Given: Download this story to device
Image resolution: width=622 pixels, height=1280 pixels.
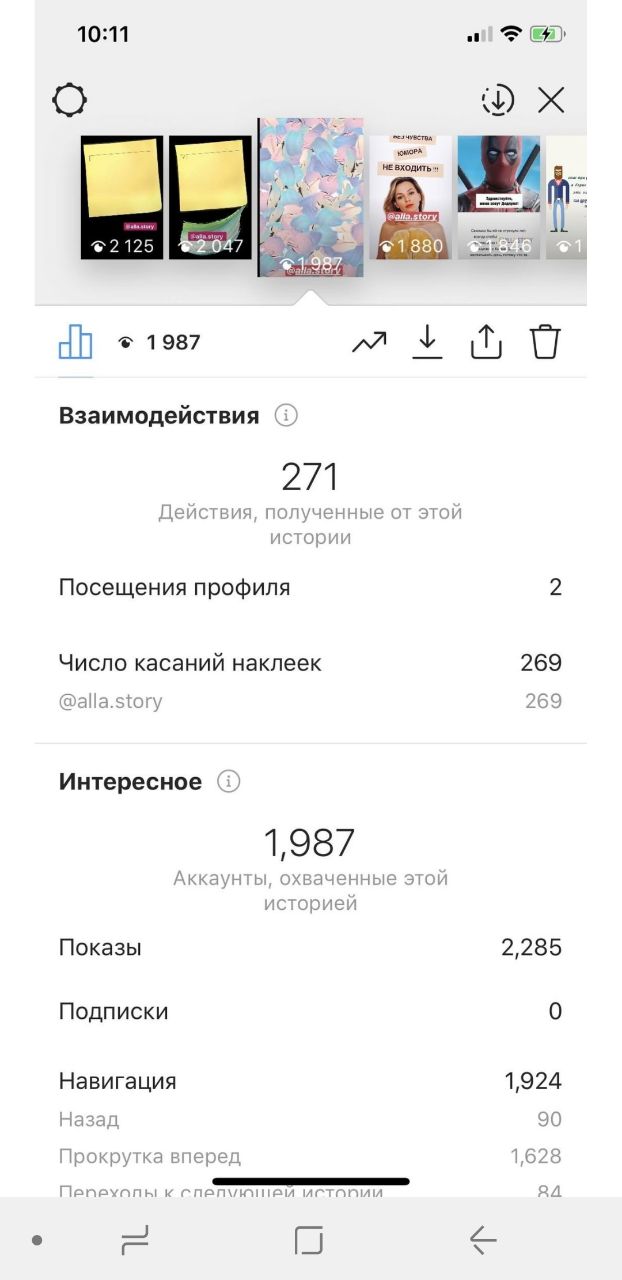Looking at the screenshot, I should tap(427, 342).
